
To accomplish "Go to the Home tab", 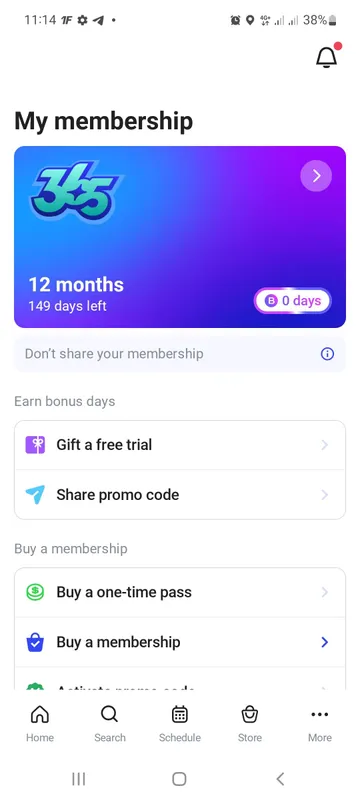I will pyautogui.click(x=40, y=723).
